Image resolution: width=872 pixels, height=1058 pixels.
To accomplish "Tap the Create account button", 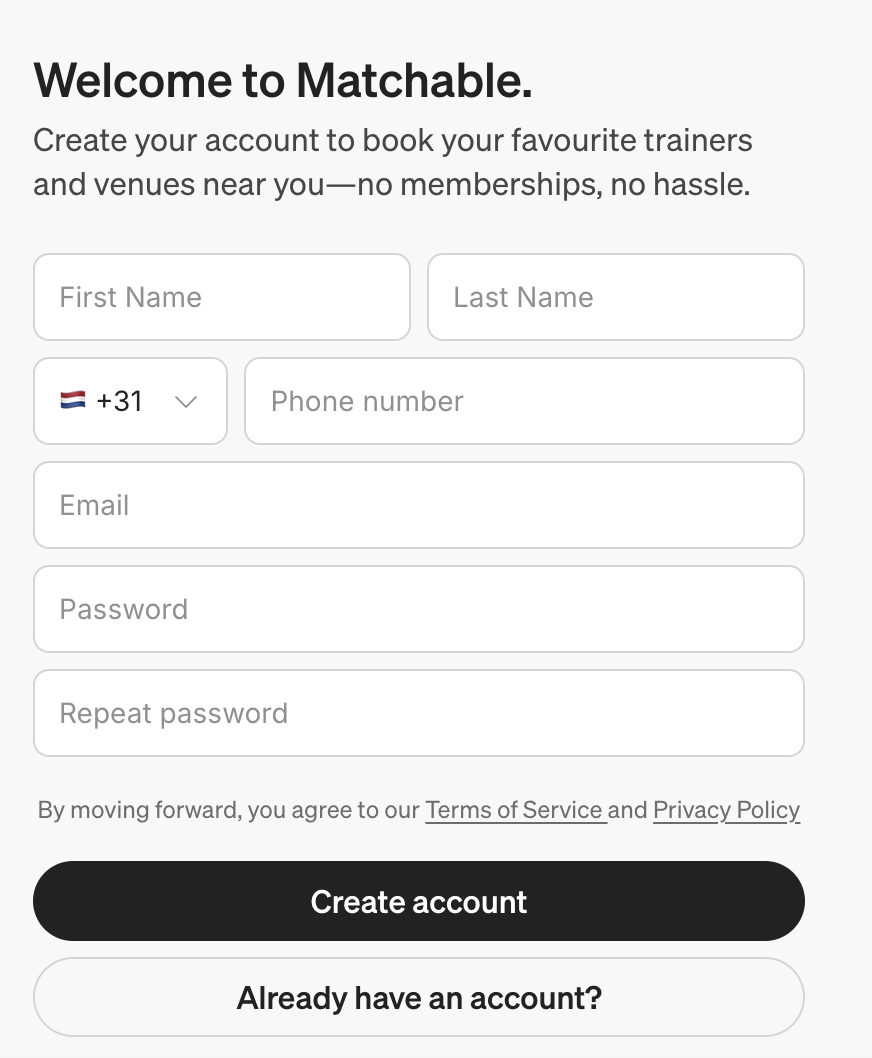I will (x=418, y=901).
